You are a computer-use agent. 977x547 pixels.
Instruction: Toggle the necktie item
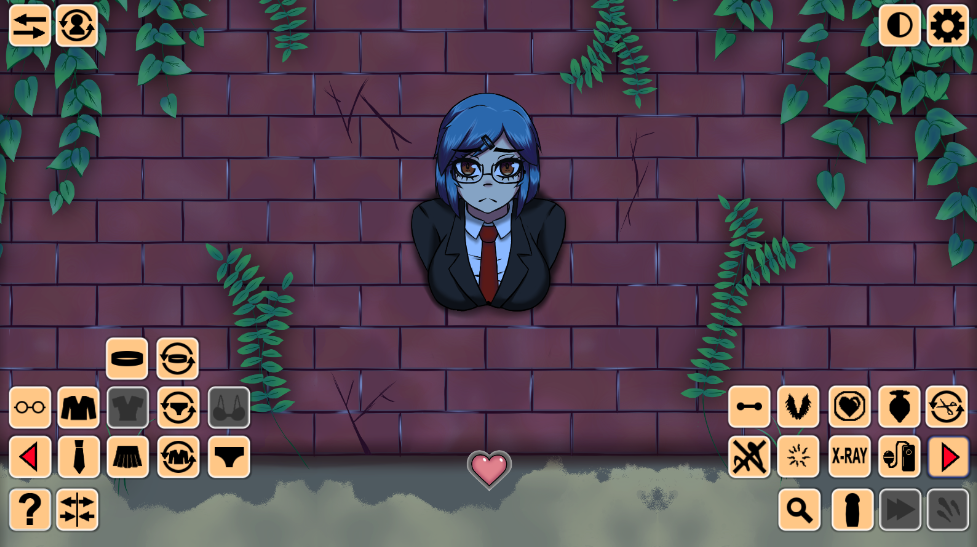pyautogui.click(x=78, y=457)
